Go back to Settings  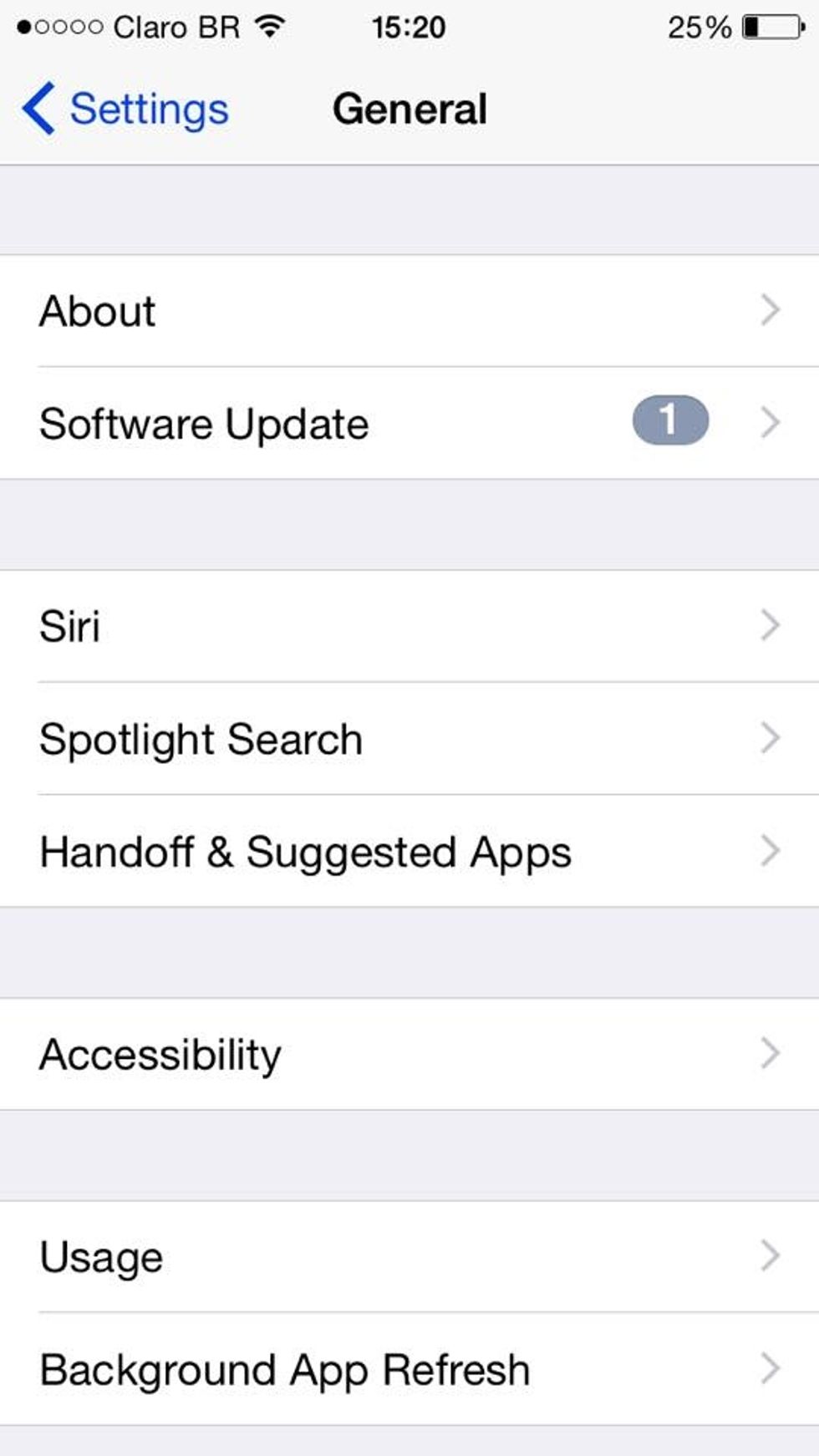click(125, 109)
